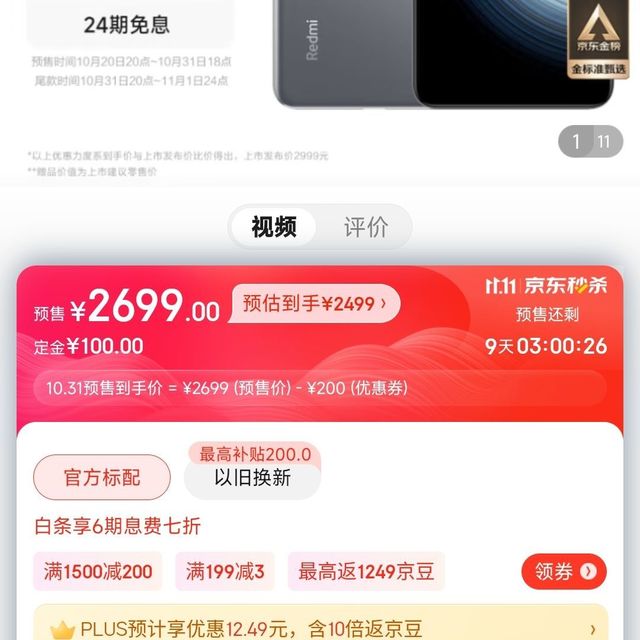Switch to the 评价 tab

click(x=365, y=227)
